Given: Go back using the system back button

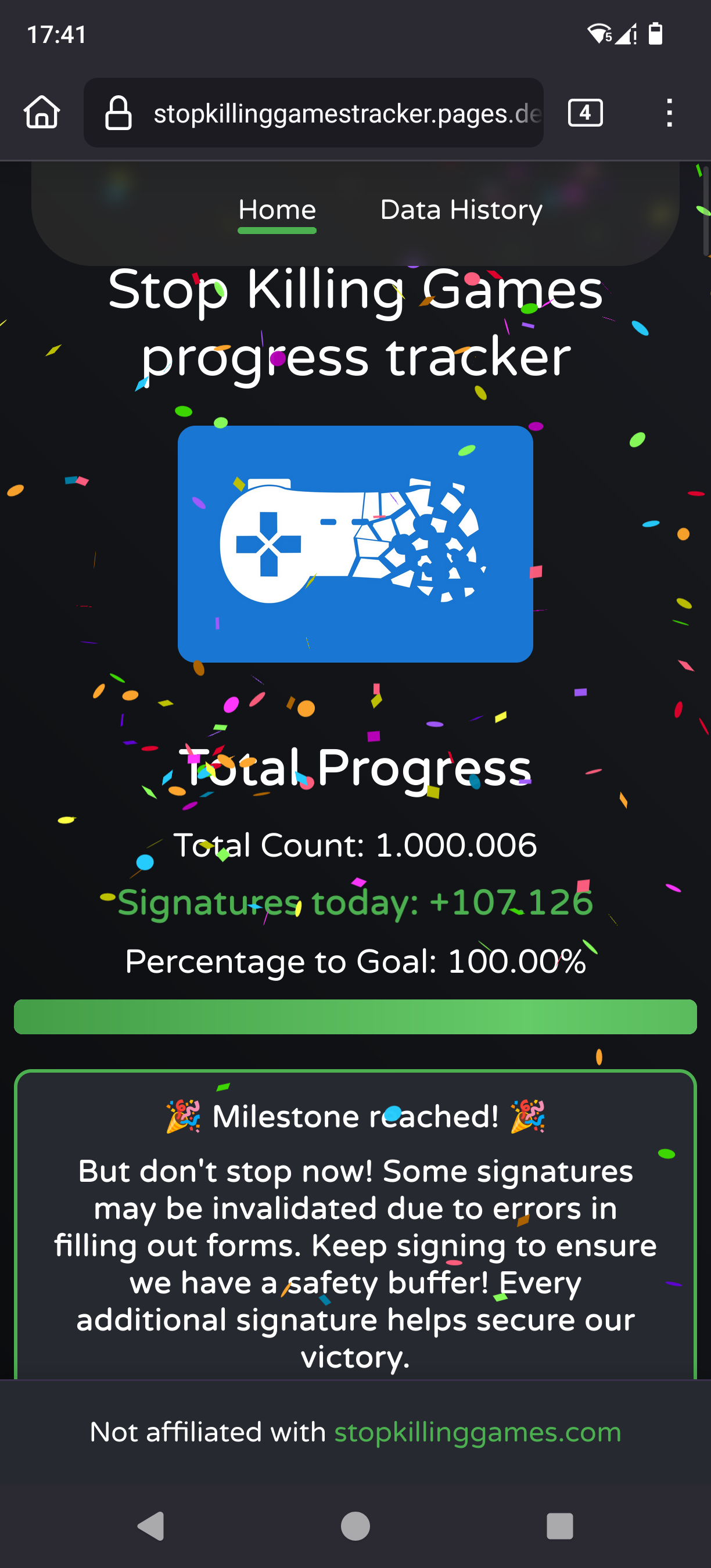Looking at the screenshot, I should pos(151,1526).
